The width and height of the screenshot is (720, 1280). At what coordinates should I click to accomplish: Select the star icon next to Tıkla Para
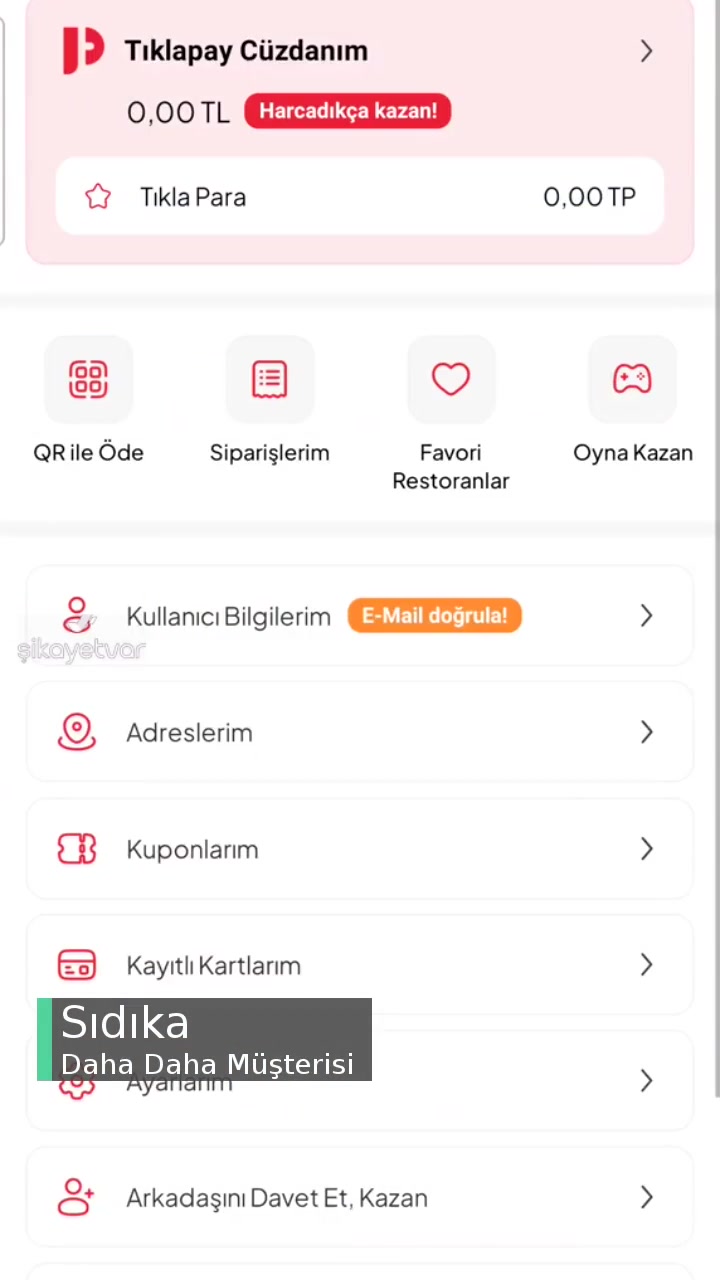coord(97,197)
